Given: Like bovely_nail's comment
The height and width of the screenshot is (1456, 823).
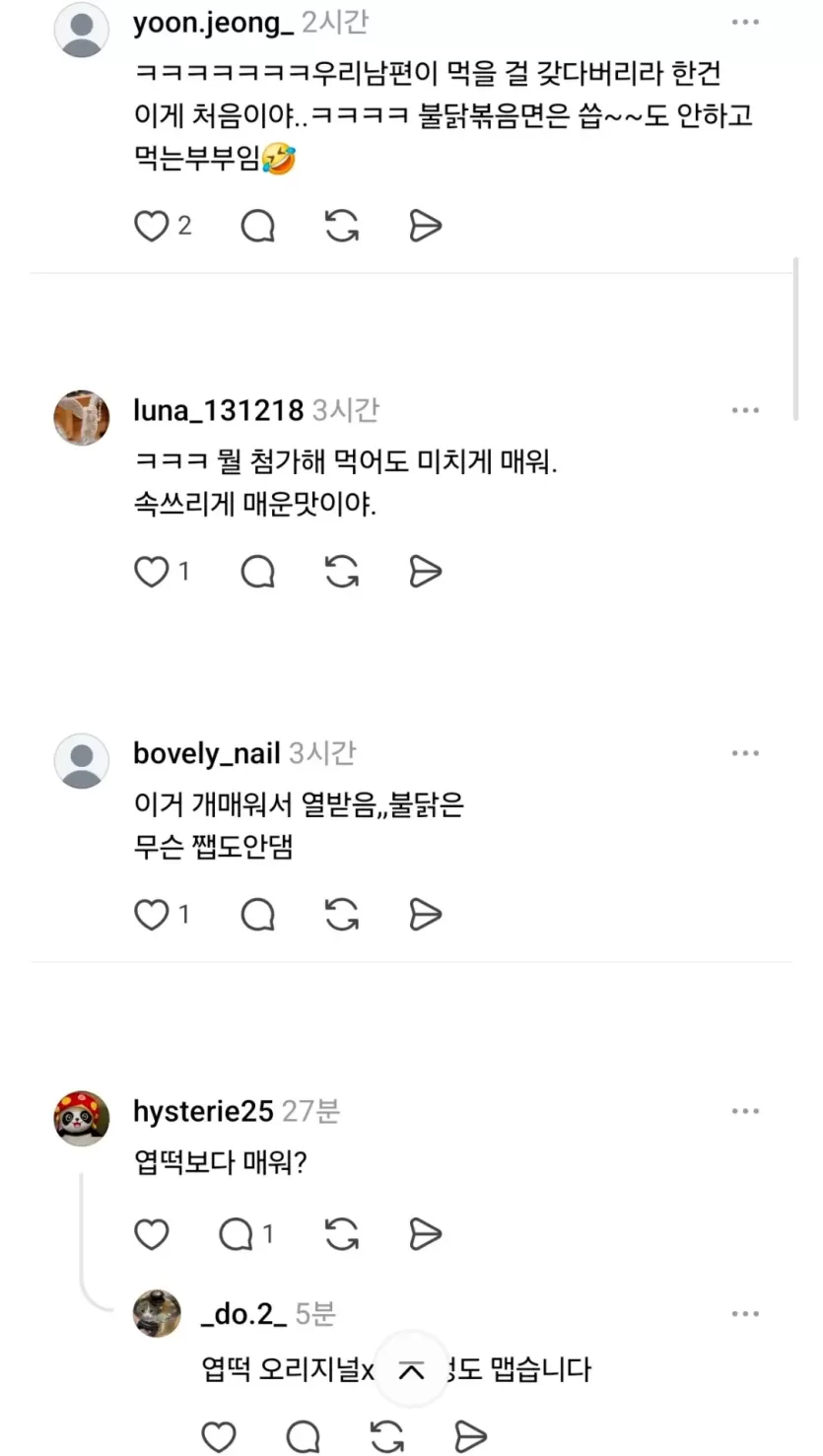Looking at the screenshot, I should tap(151, 915).
